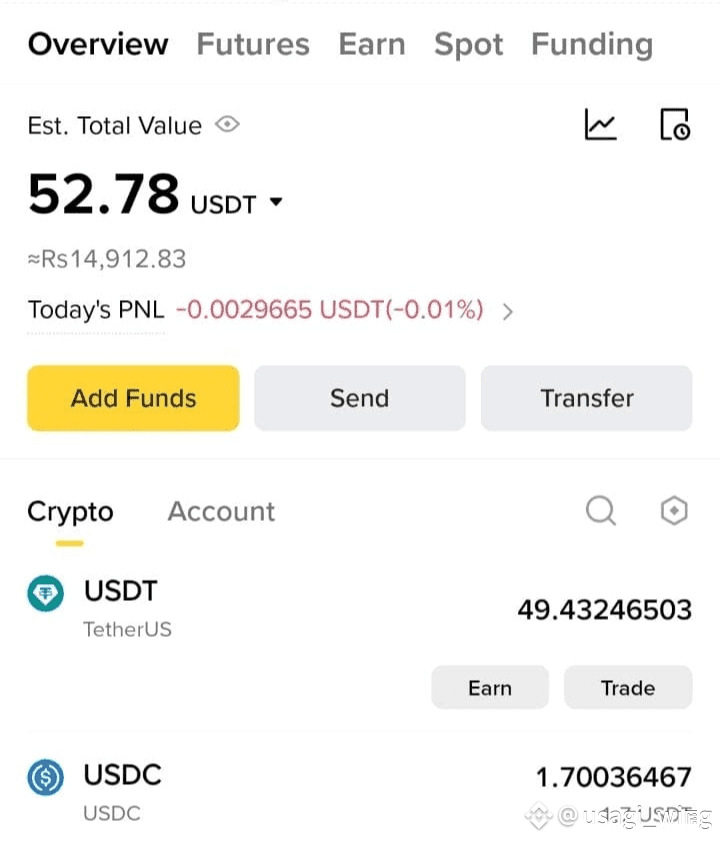This screenshot has height=841, width=720.
Task: Switch to the Futures tab
Action: (253, 44)
